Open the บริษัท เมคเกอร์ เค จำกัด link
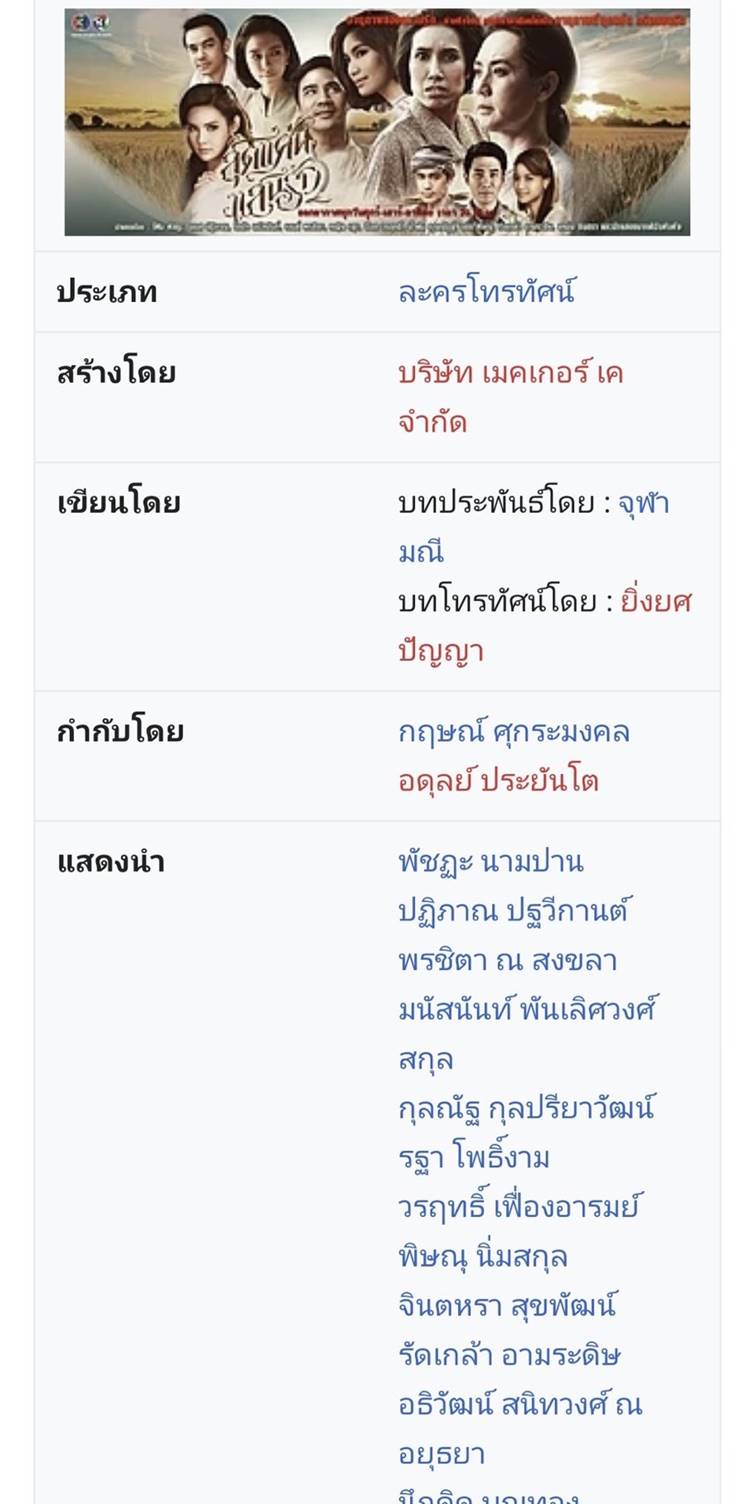The width and height of the screenshot is (750, 1504). click(x=510, y=397)
